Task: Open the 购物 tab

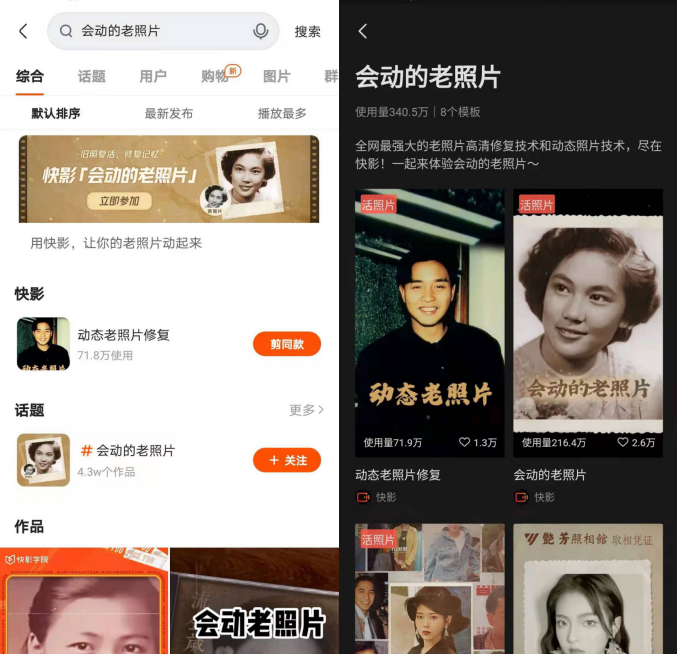Action: (x=215, y=77)
